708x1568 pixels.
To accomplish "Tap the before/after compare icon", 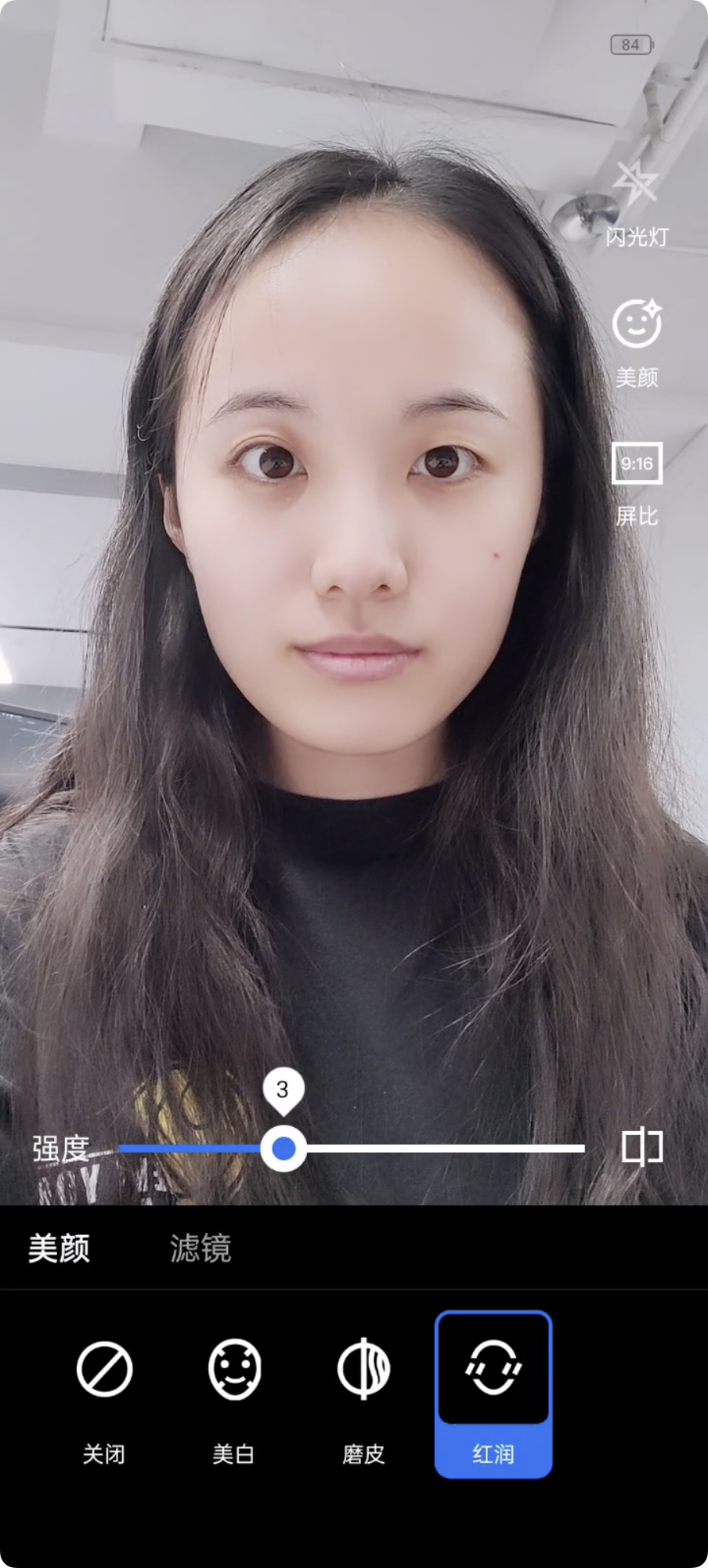I will coord(642,1147).
